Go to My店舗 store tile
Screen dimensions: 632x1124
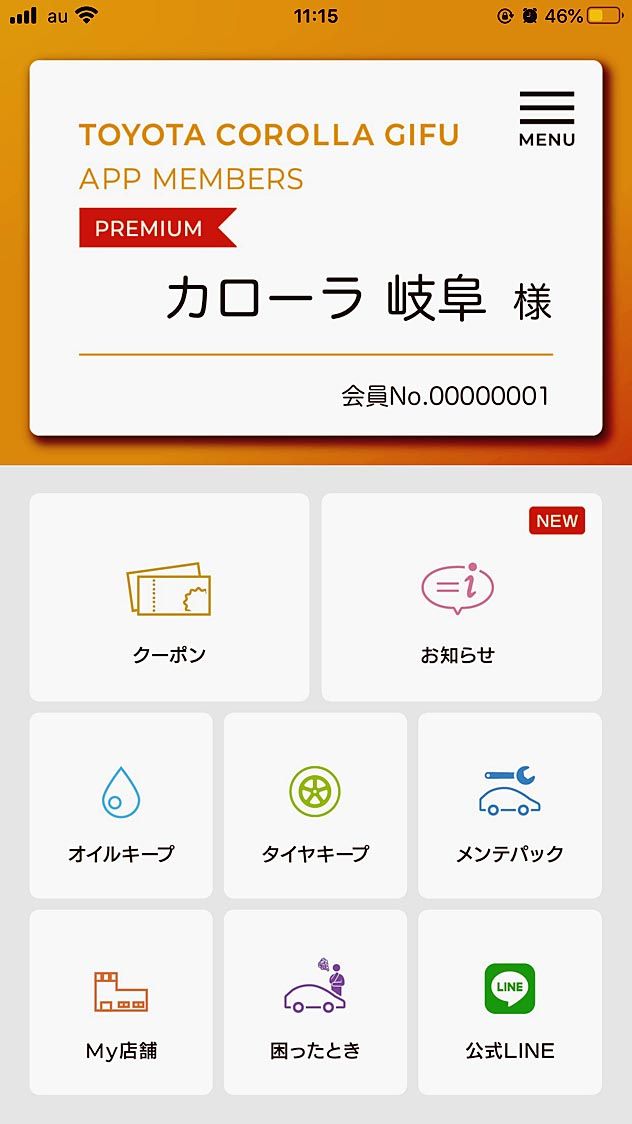[x=121, y=1002]
